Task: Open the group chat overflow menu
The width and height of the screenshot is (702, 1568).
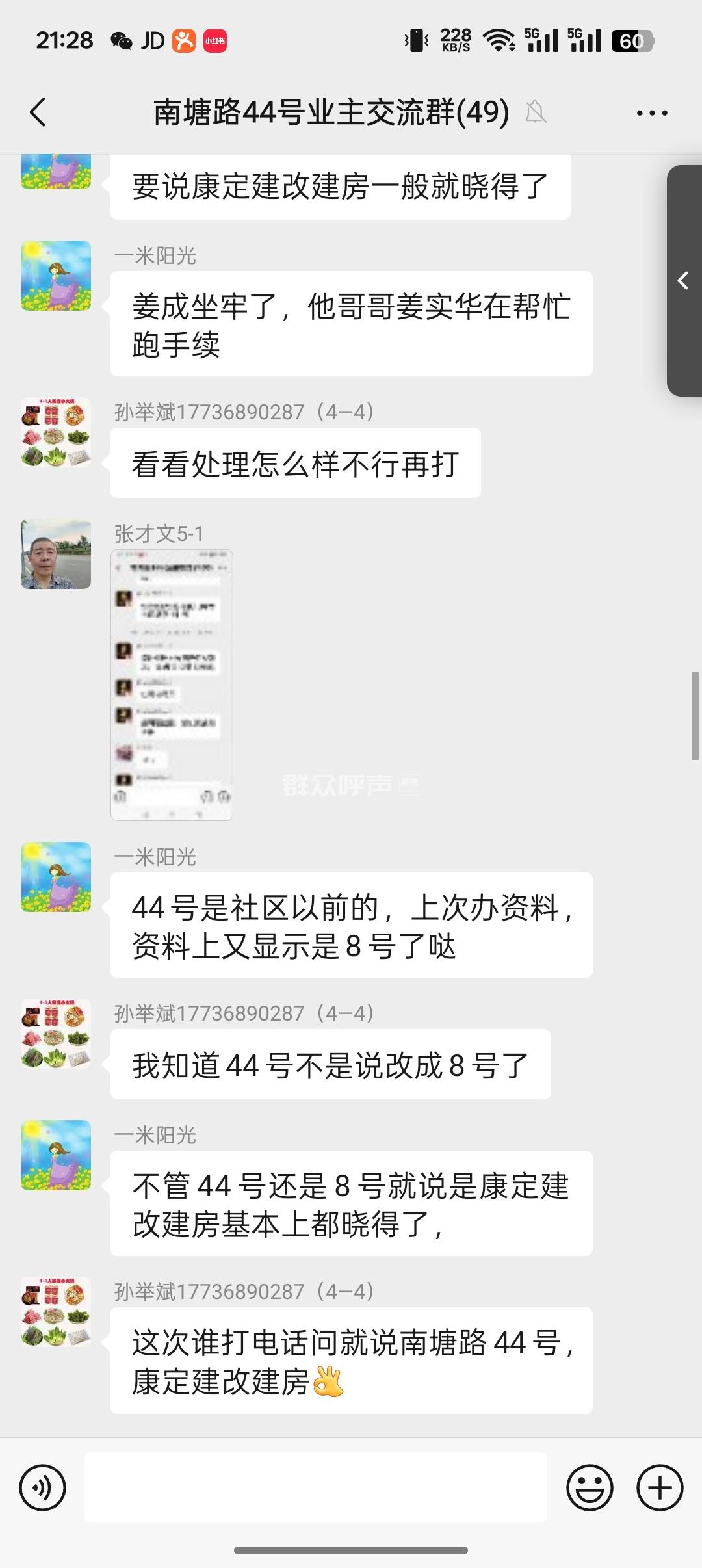Action: (x=651, y=113)
